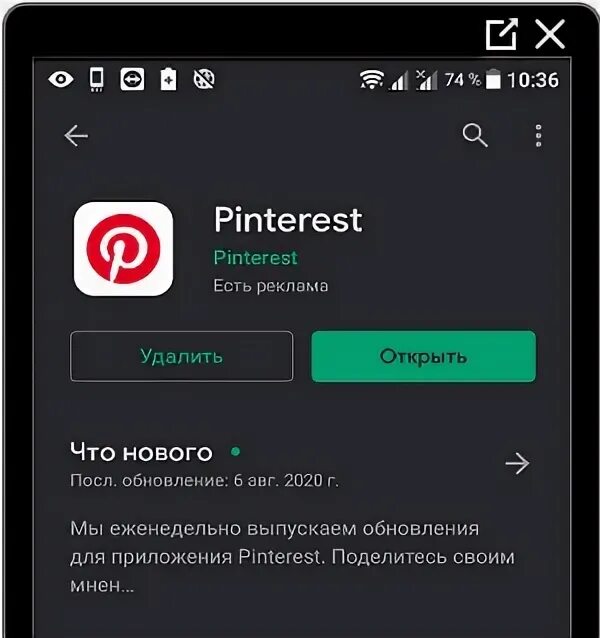Open the search magnifier icon
The image size is (600, 638).
click(x=475, y=136)
